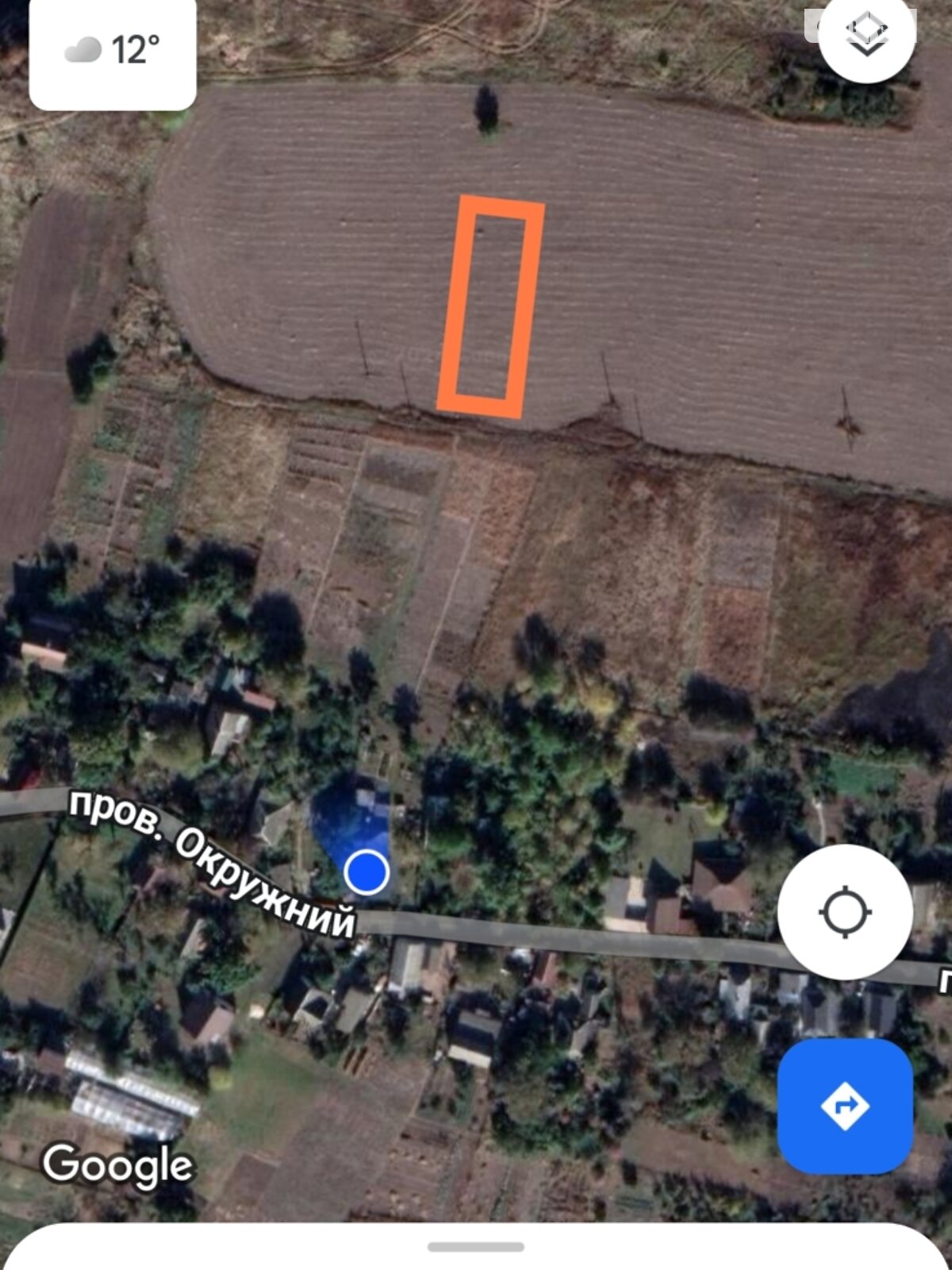Center map on my current location
This screenshot has height=1270, width=952.
(845, 911)
